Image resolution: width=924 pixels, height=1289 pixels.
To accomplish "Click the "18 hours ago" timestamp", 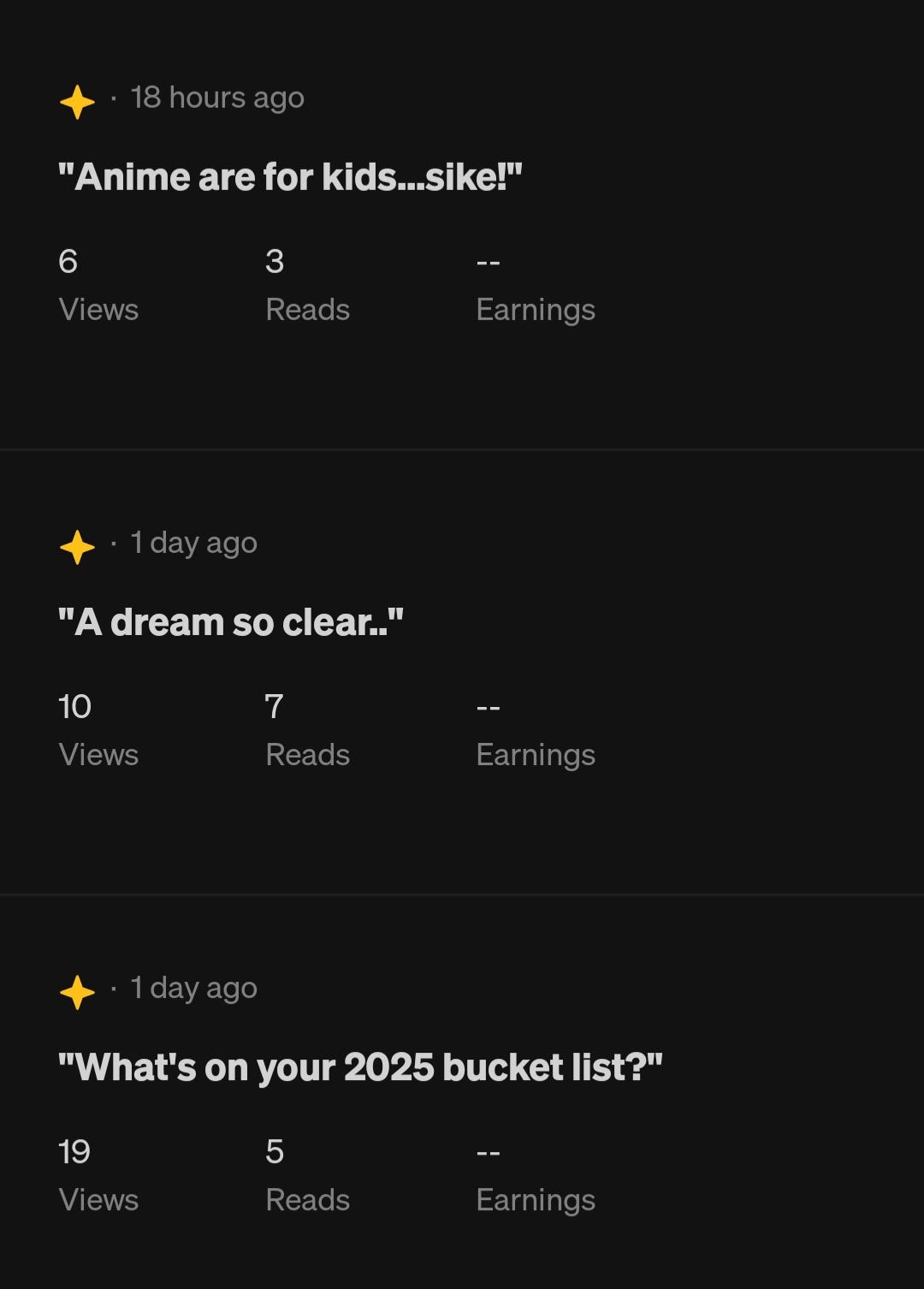I will point(216,98).
